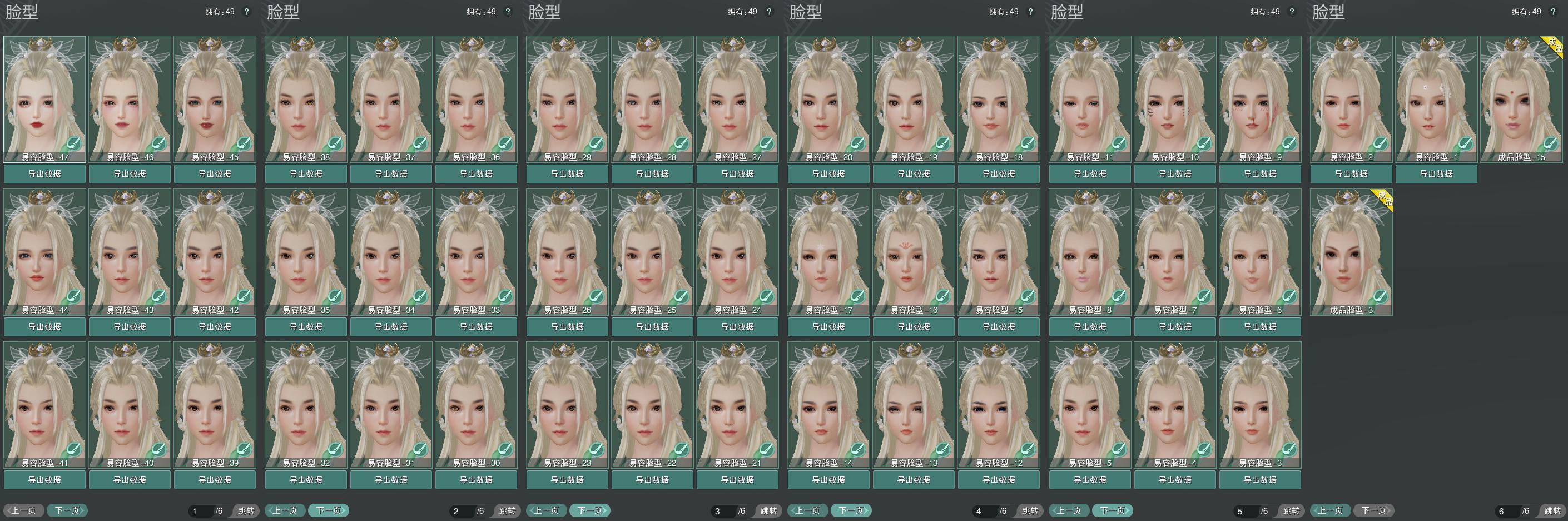Image resolution: width=1568 pixels, height=521 pixels.
Task: Select face preset 易容脸型-47
Action: [44, 97]
